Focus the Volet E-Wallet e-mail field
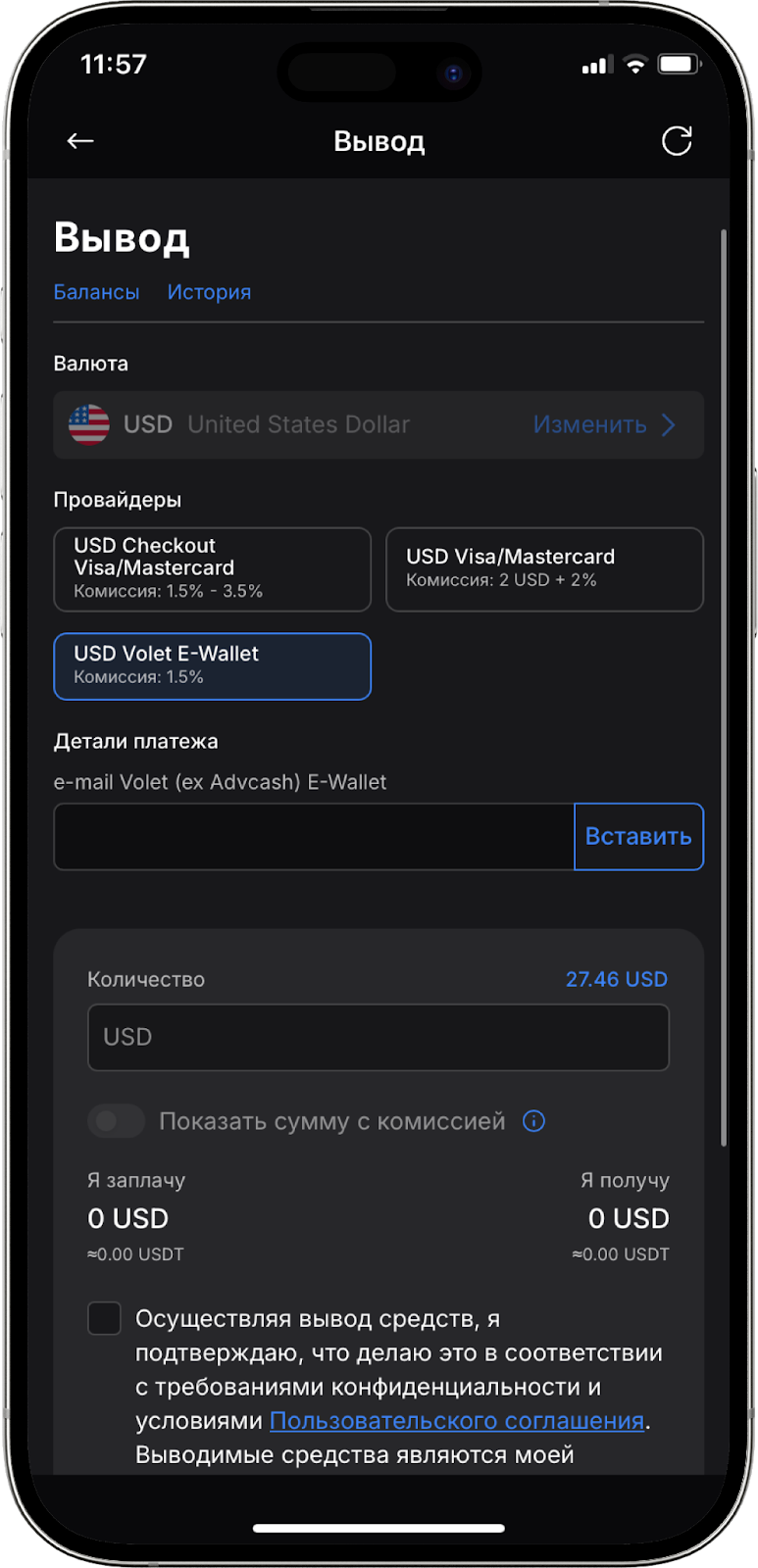The width and height of the screenshot is (758, 1568). 314,837
